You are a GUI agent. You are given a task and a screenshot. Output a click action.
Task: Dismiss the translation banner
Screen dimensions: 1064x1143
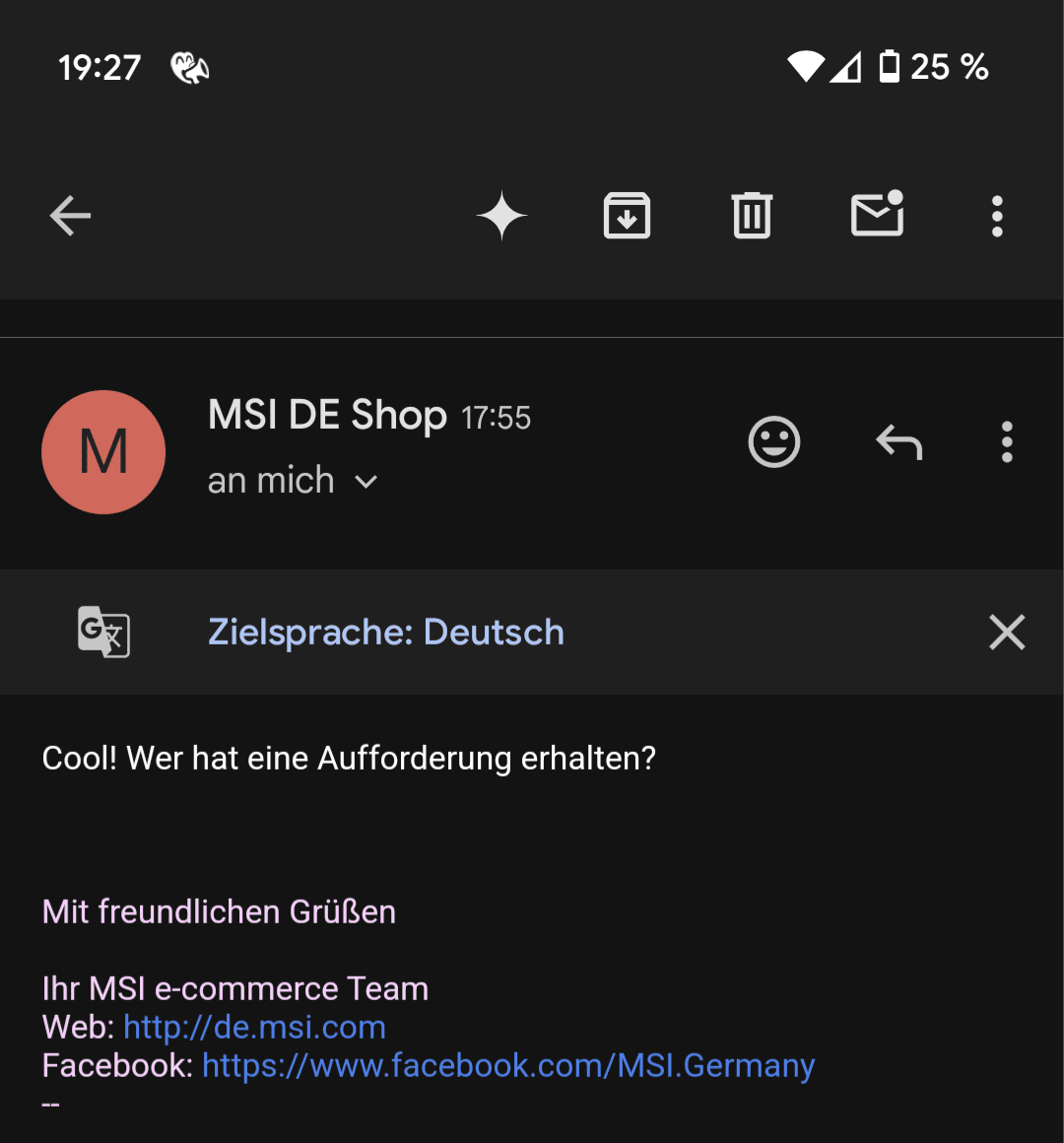1007,633
